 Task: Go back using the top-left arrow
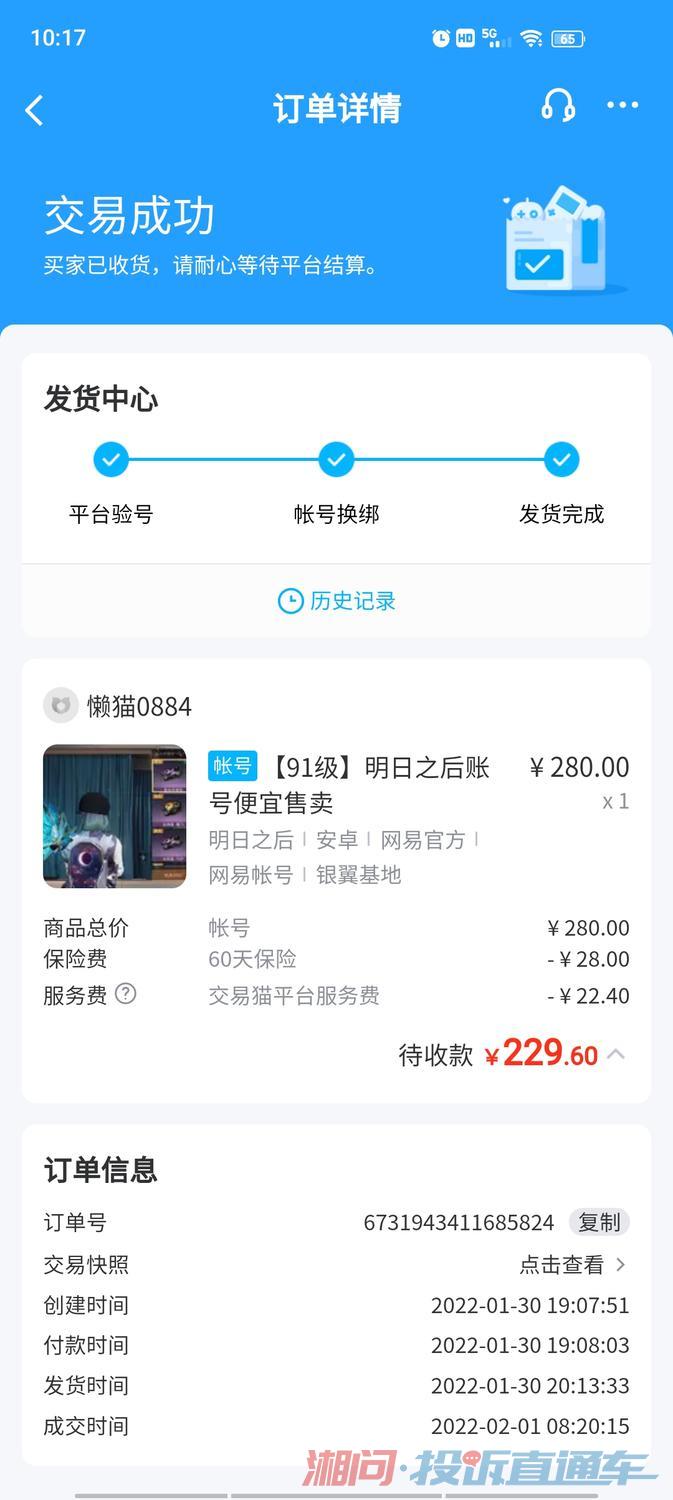[x=35, y=109]
